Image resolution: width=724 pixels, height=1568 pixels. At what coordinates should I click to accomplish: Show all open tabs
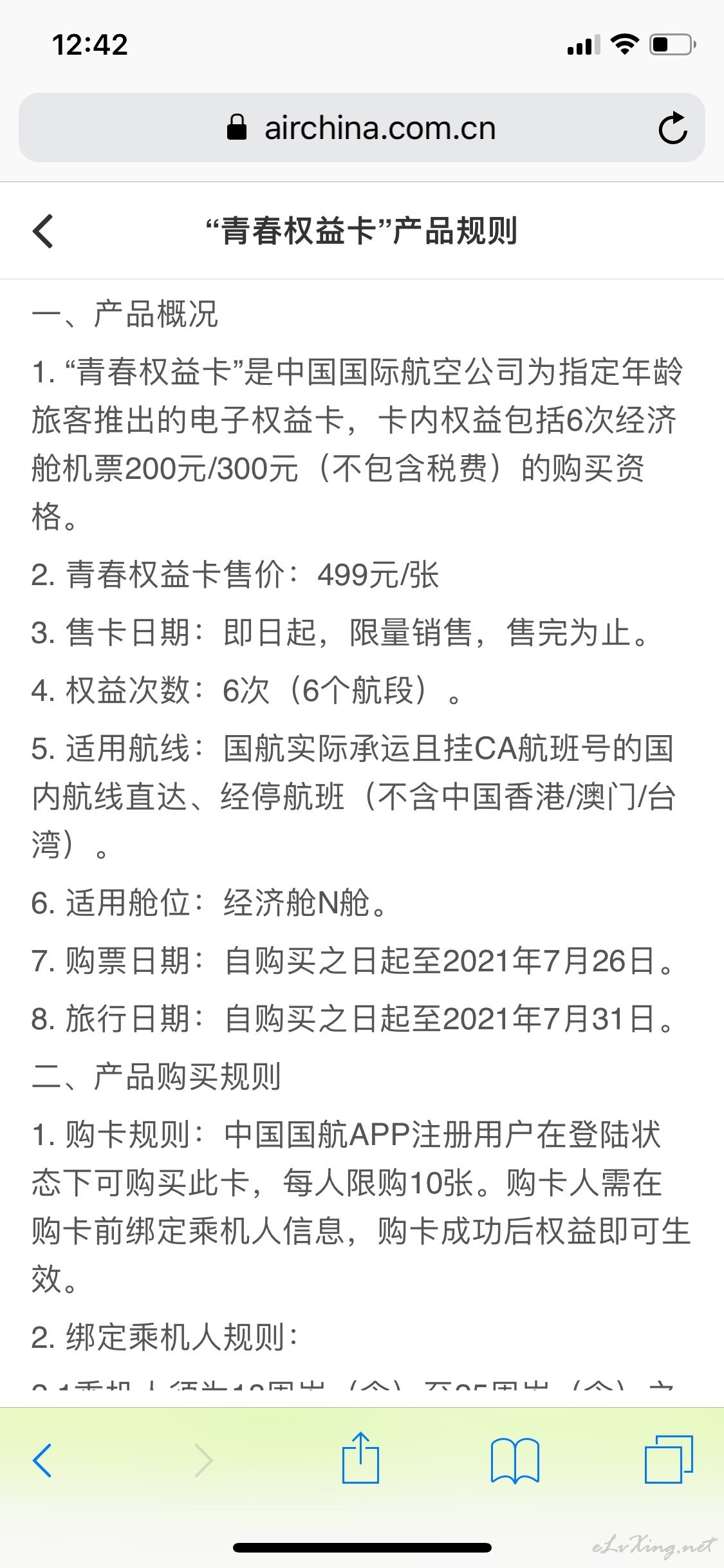click(669, 1459)
